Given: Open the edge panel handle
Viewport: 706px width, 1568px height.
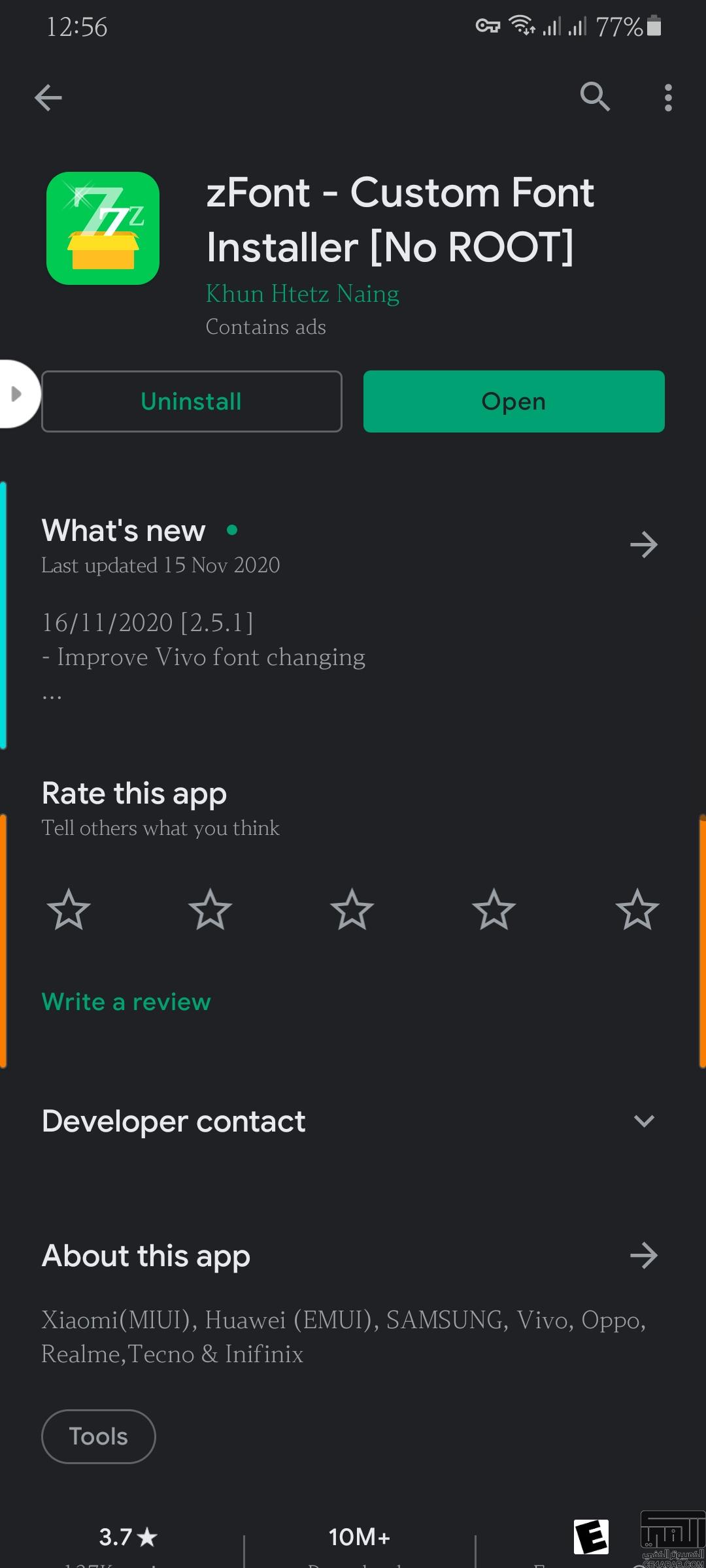Looking at the screenshot, I should coord(18,393).
